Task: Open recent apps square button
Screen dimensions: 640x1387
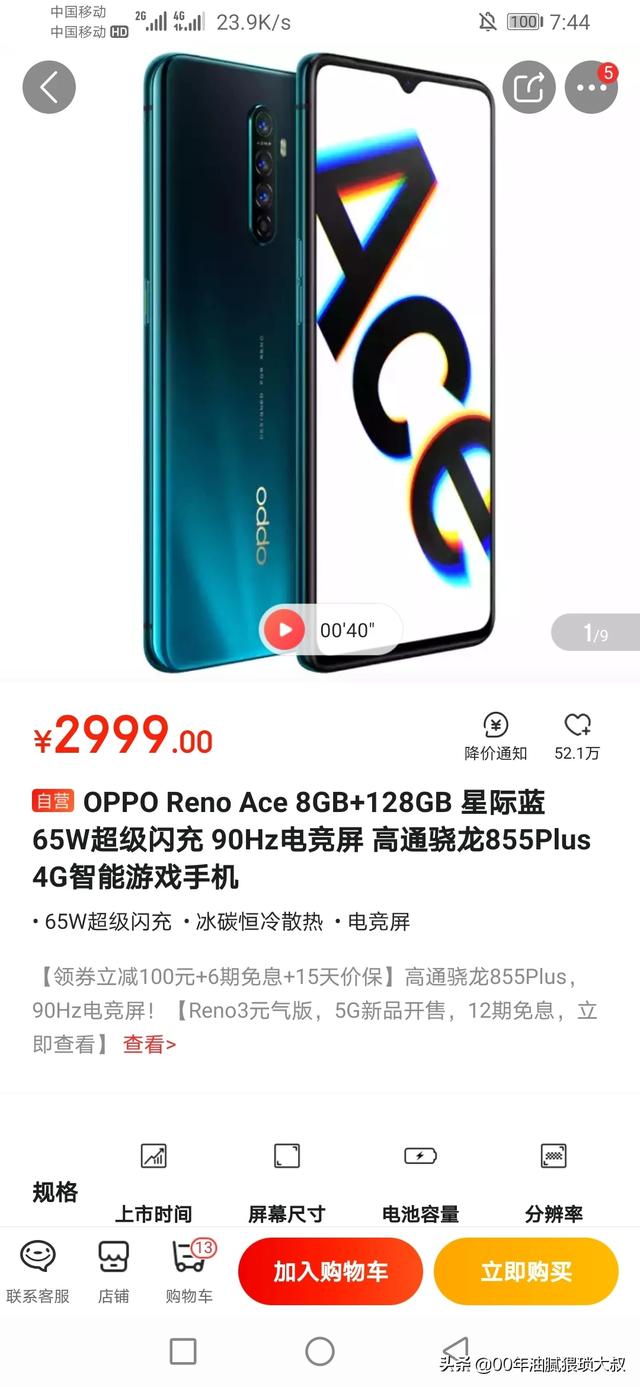Action: click(x=183, y=1351)
